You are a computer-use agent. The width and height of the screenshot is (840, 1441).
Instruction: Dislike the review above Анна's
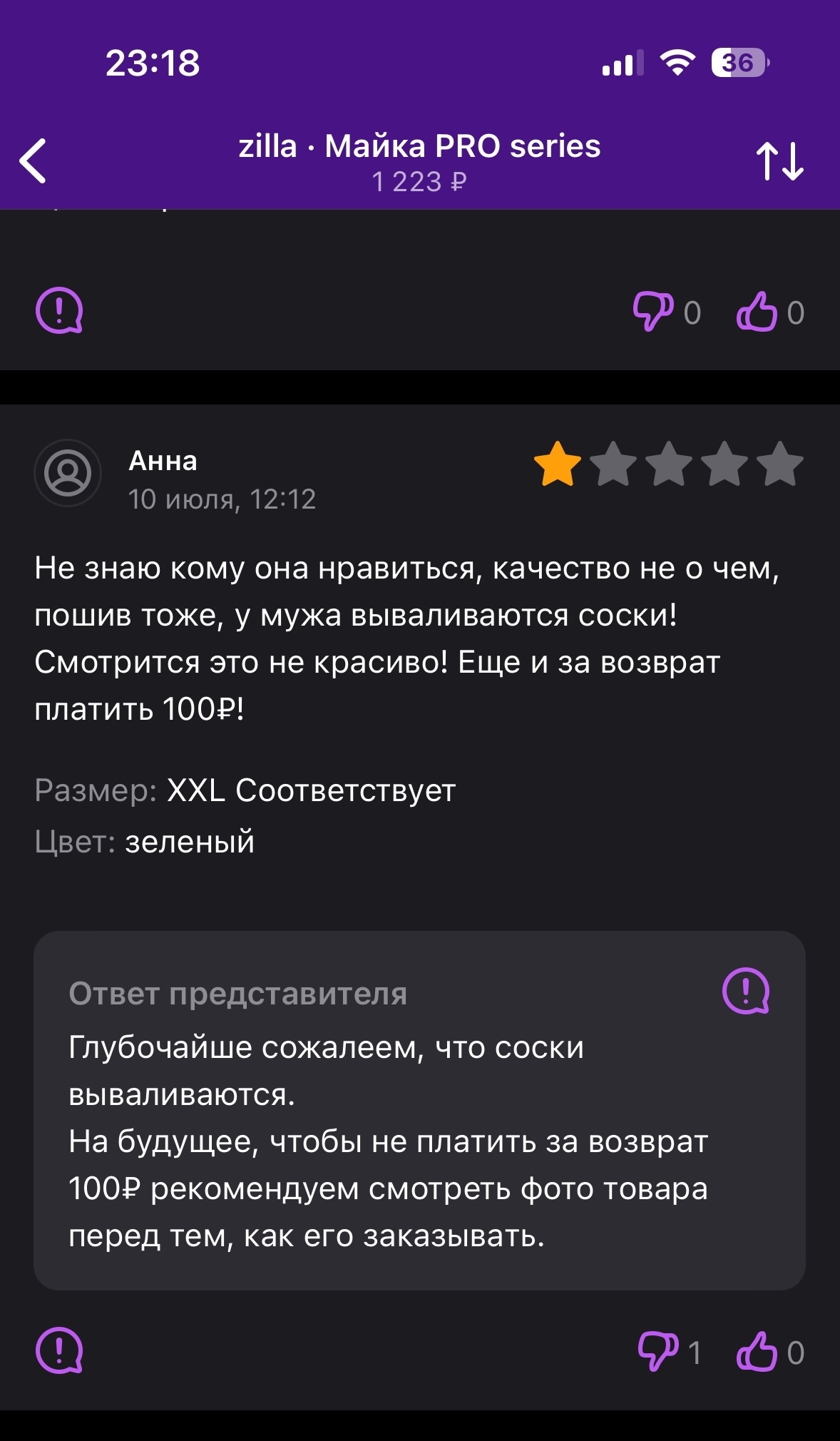653,312
